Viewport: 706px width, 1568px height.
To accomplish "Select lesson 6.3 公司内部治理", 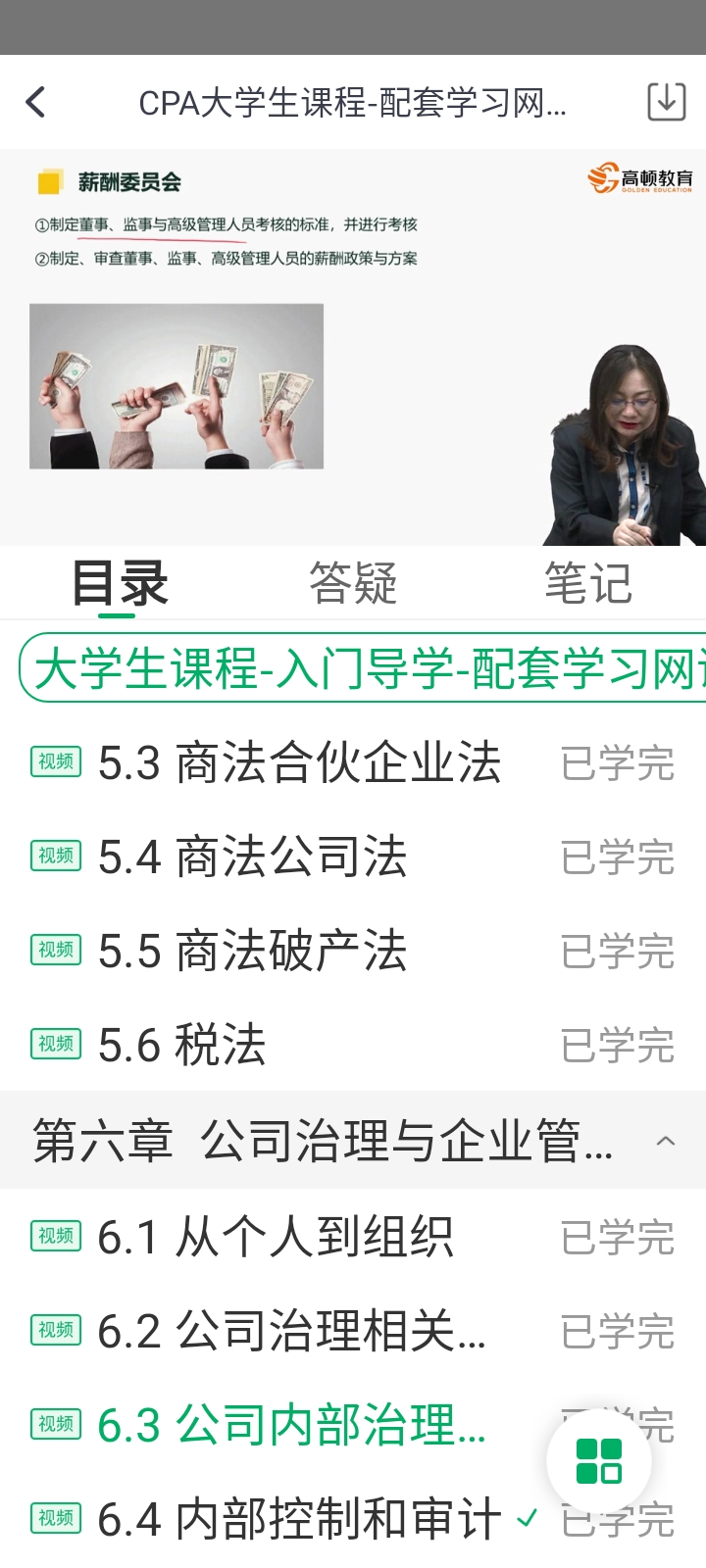I will coord(291,1425).
